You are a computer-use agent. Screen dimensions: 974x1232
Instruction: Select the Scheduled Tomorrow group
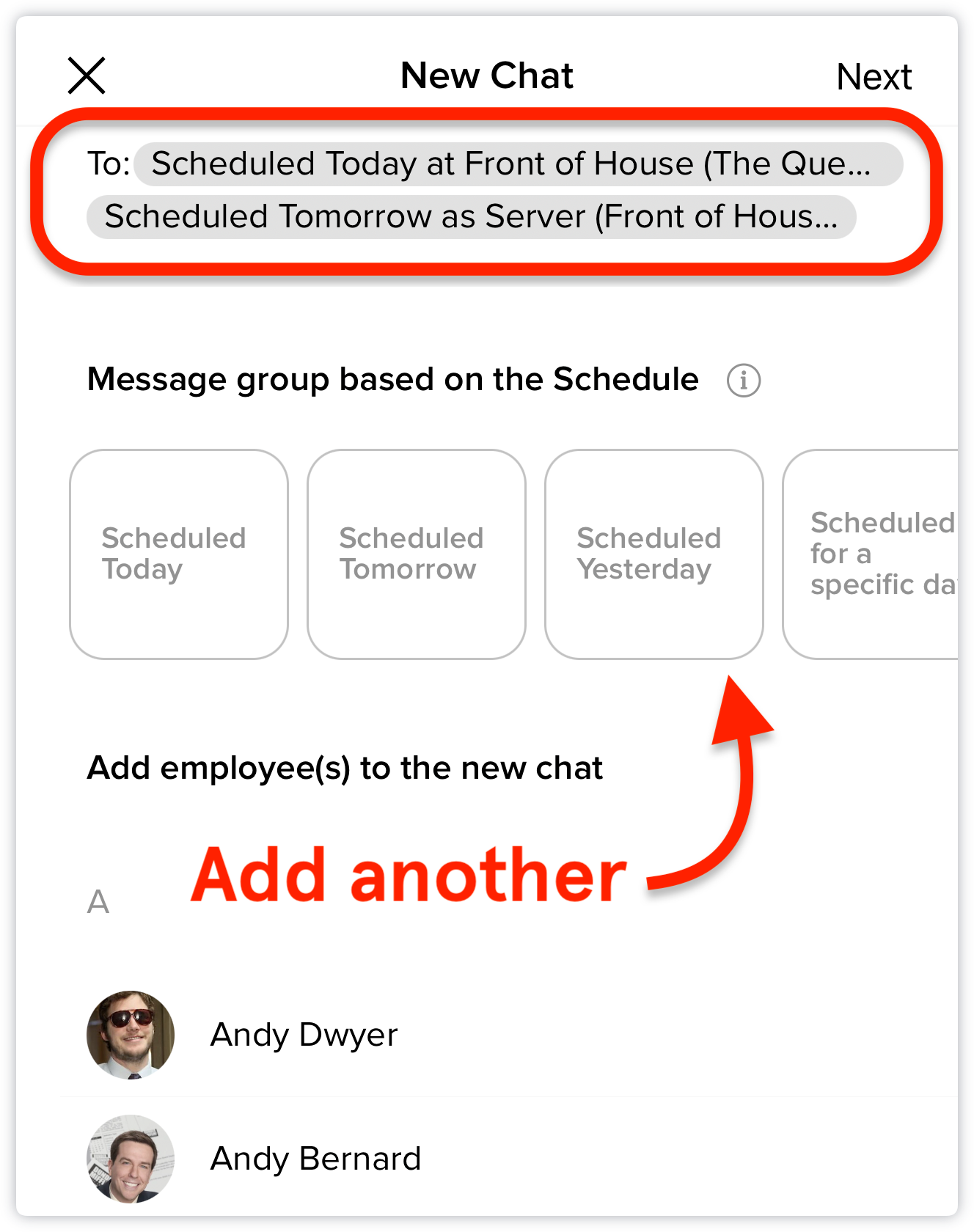click(x=416, y=554)
